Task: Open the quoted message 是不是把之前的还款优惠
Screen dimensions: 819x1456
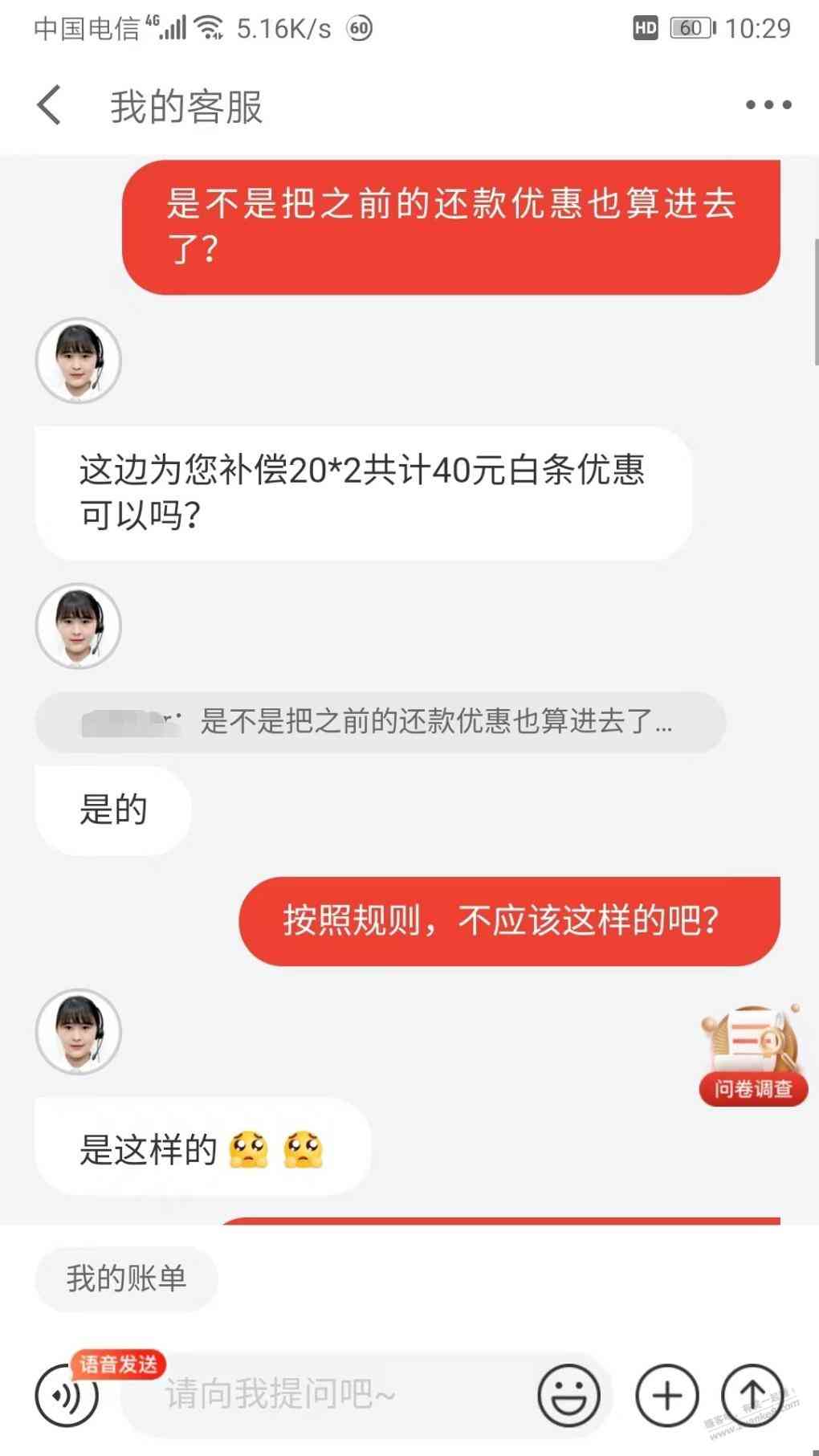Action: point(380,722)
